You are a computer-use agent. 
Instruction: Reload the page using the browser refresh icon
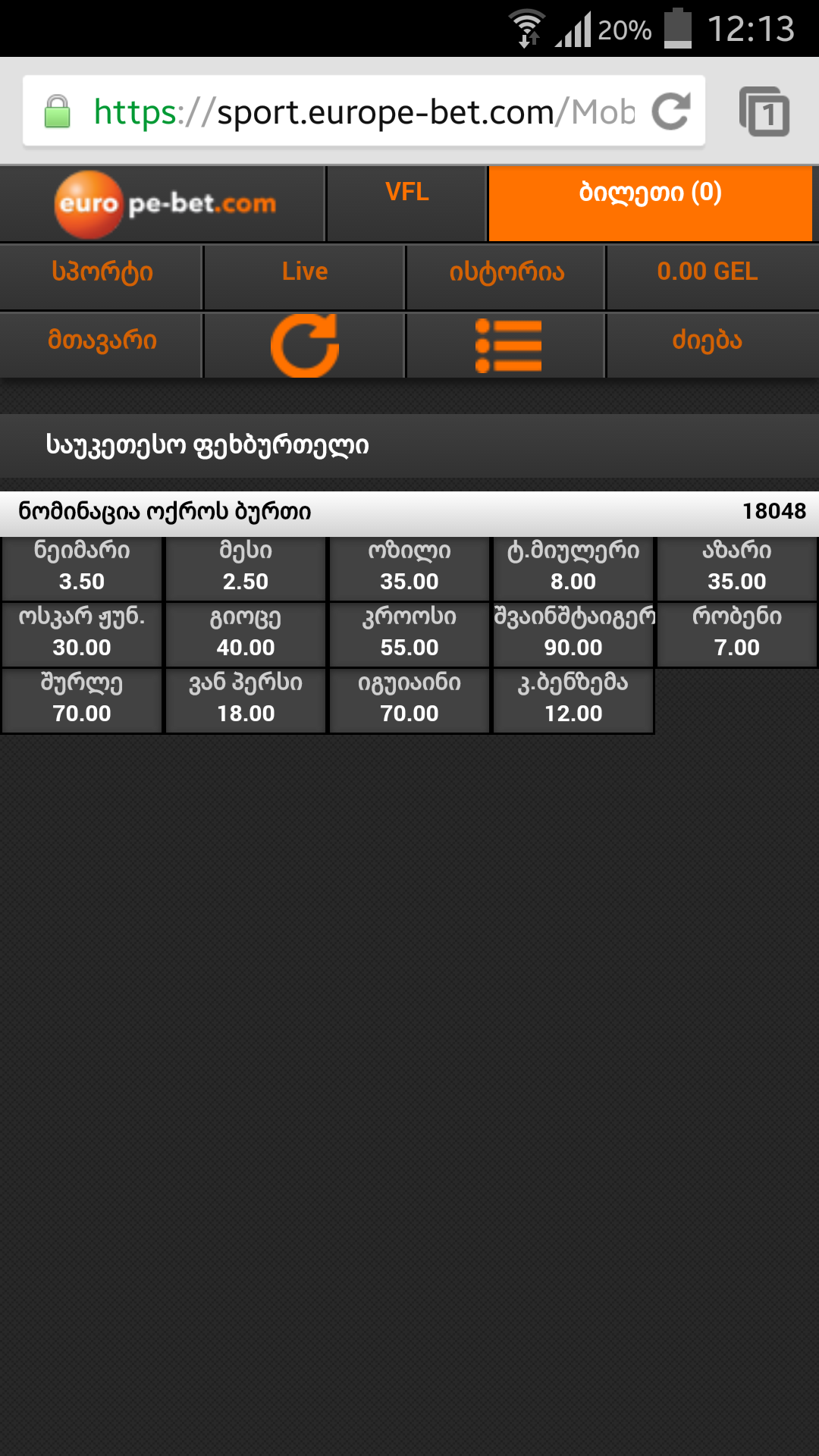tap(670, 110)
